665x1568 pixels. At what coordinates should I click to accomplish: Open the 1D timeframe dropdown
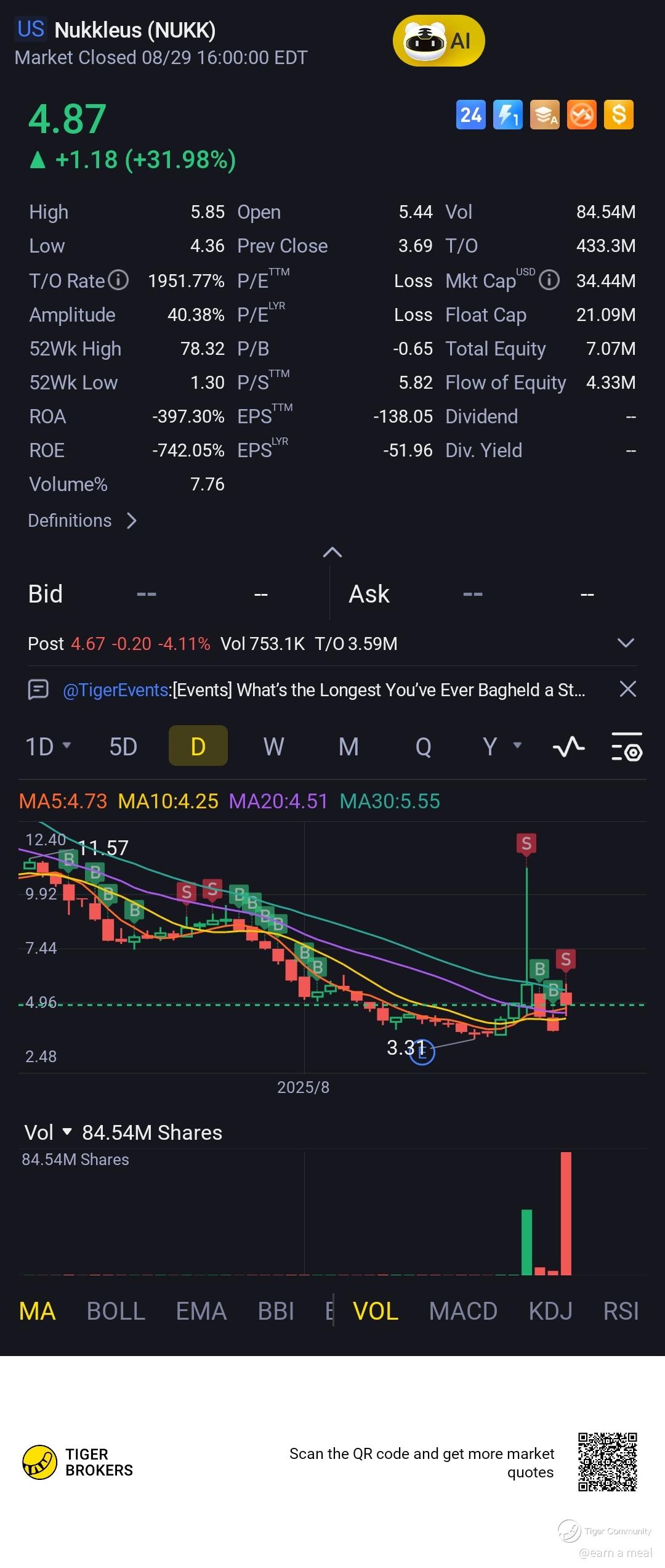coord(48,747)
